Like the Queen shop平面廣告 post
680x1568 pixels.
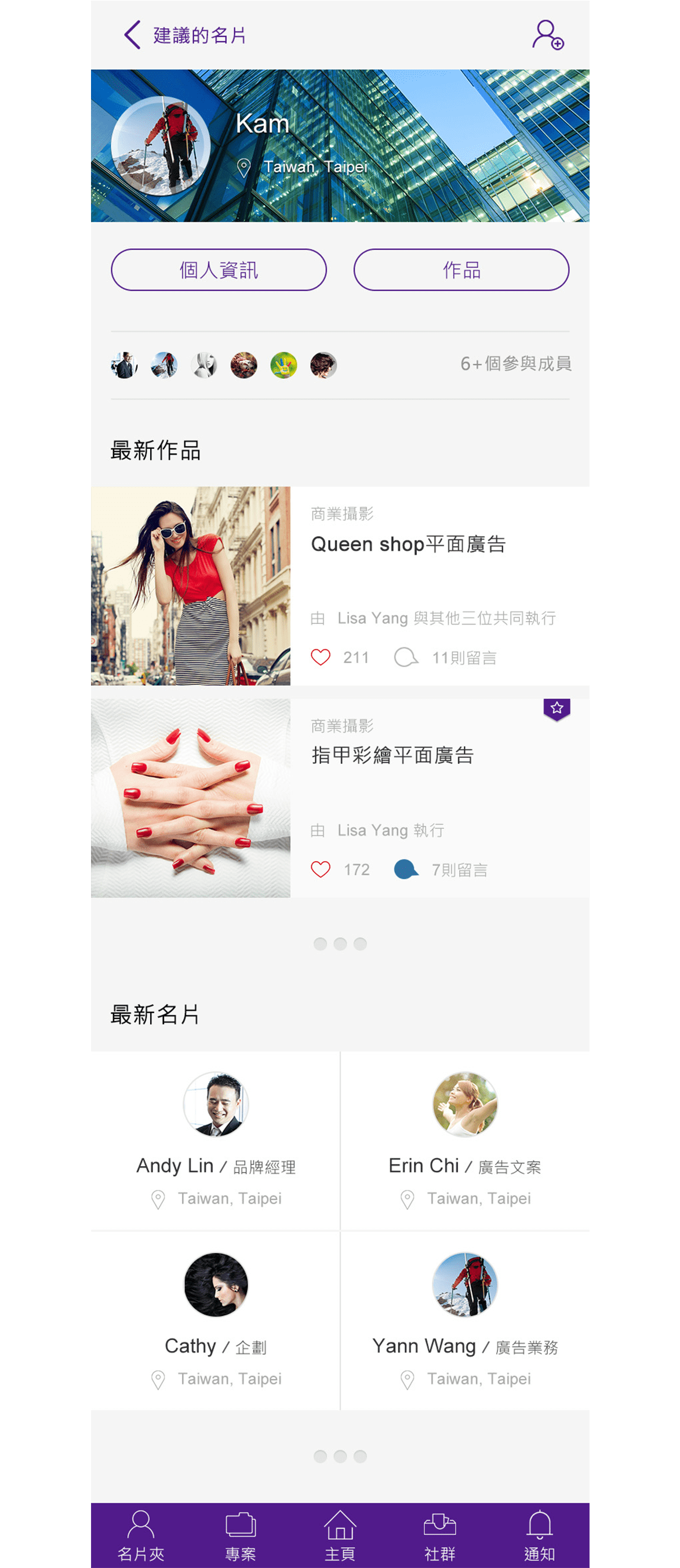coord(321,657)
